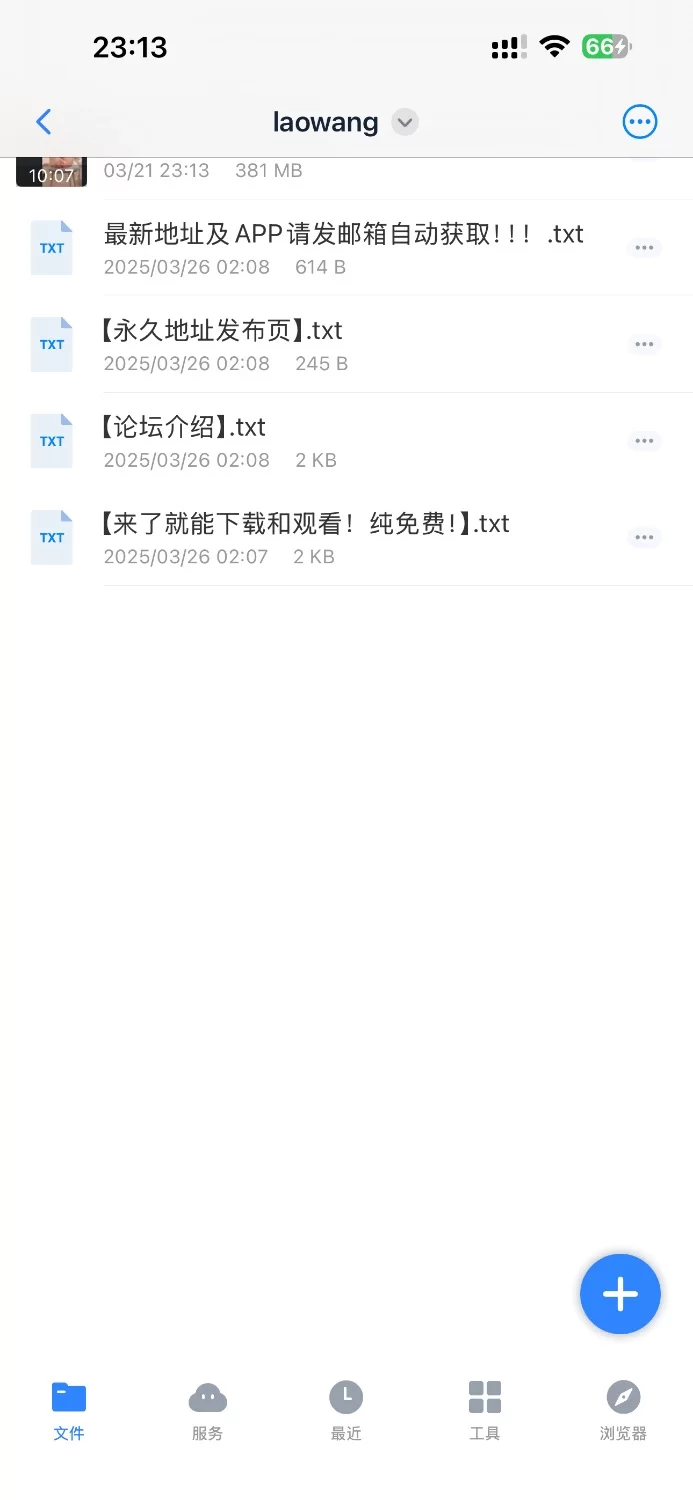Switch to the 工具 tab

(x=484, y=1410)
